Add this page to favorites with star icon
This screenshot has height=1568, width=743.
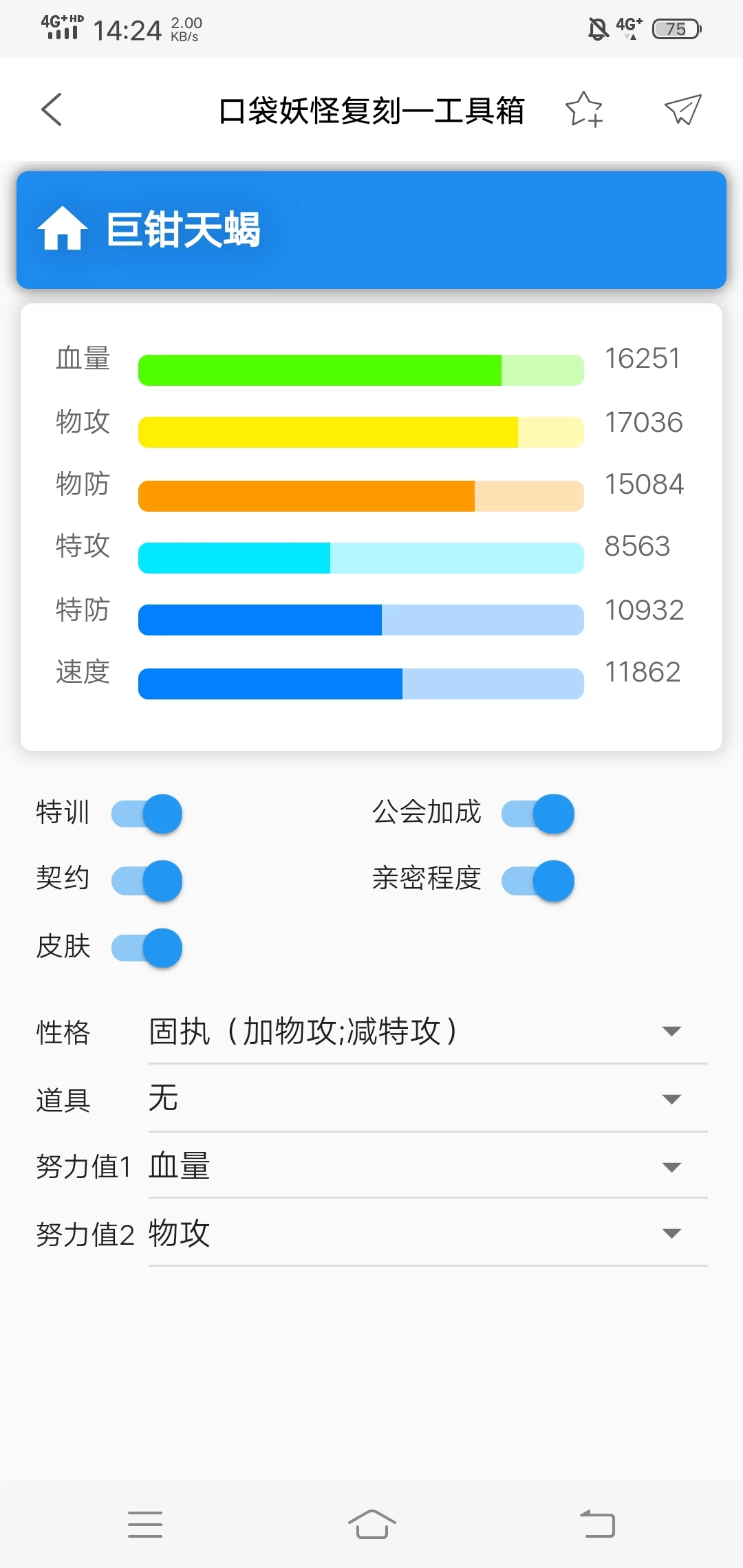click(x=583, y=110)
